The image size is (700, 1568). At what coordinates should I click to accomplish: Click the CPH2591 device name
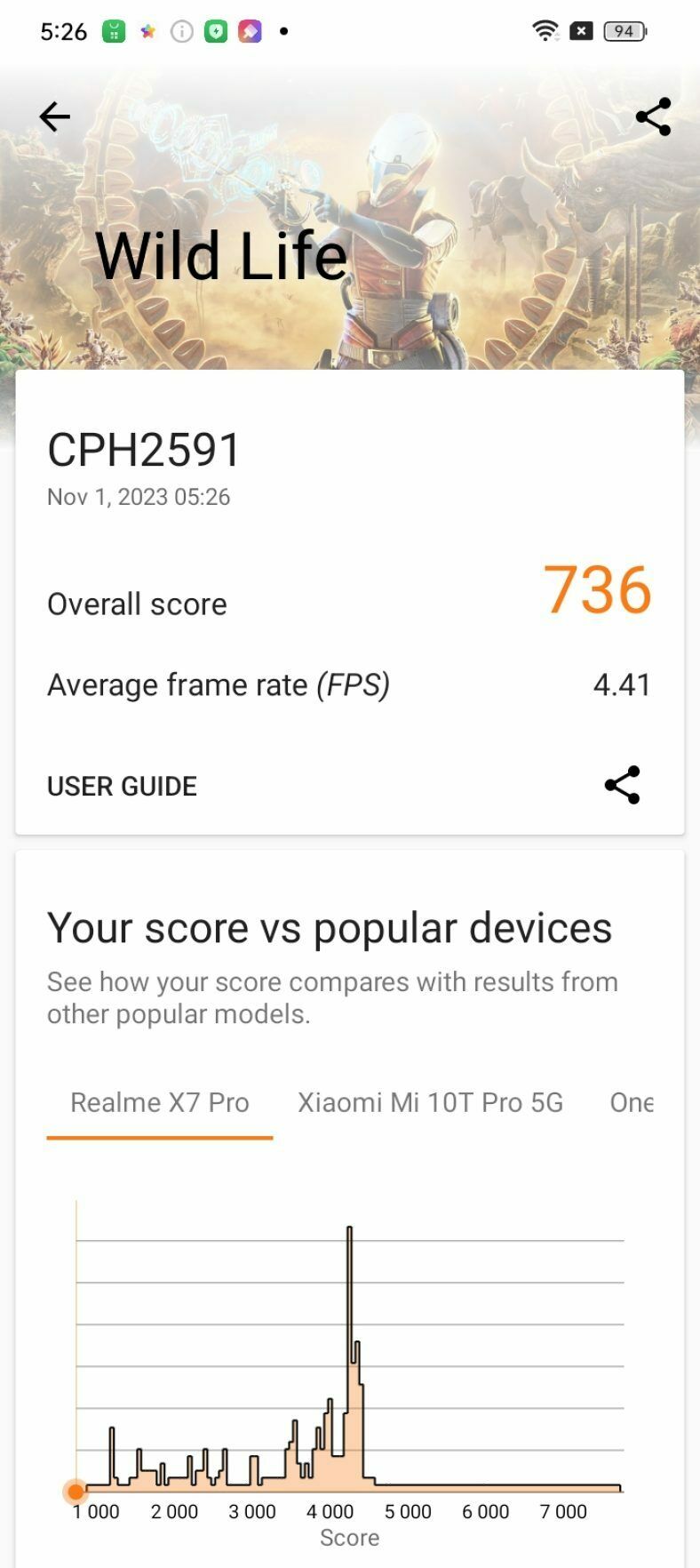pyautogui.click(x=145, y=450)
